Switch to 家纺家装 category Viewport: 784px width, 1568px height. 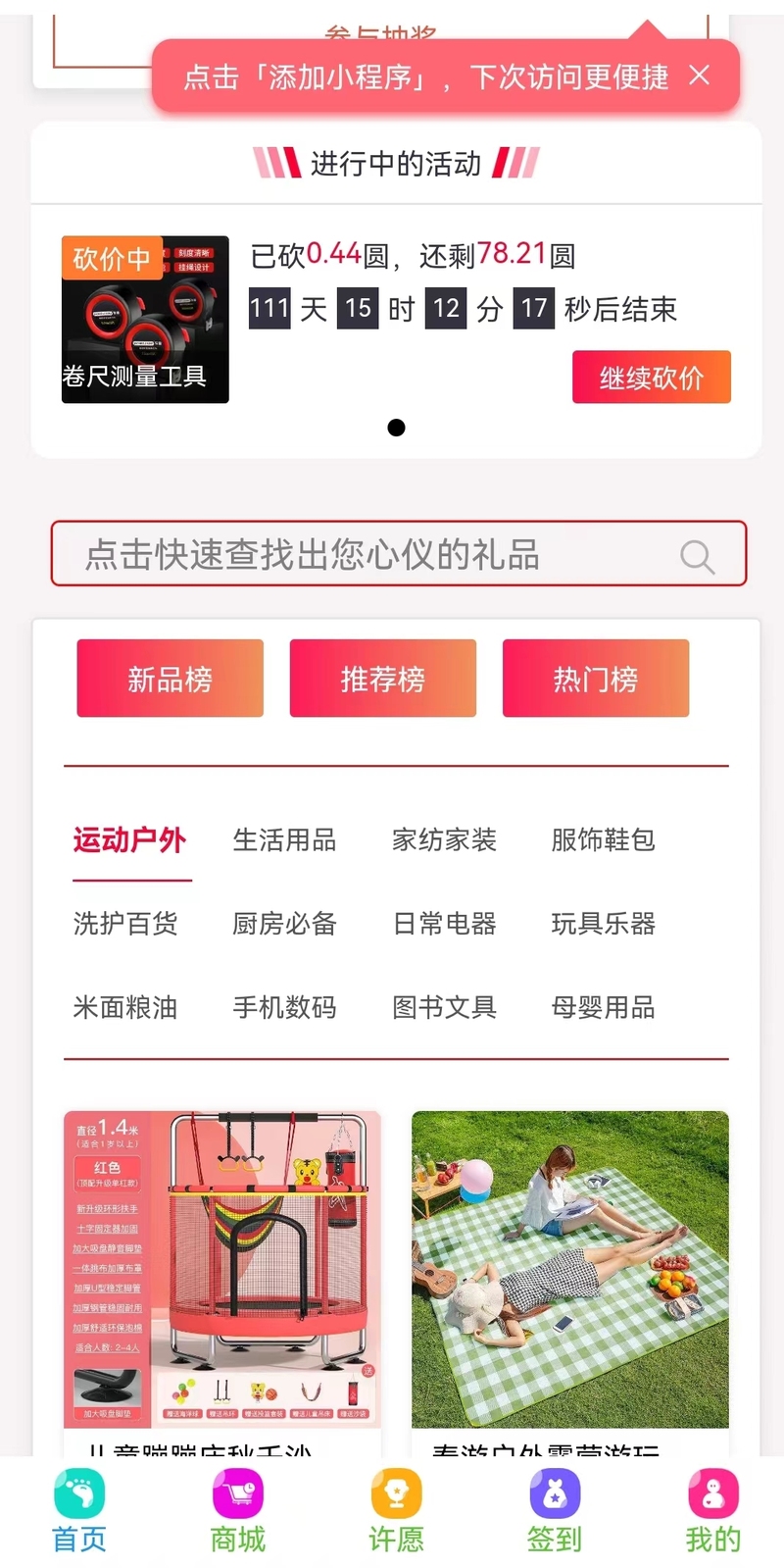click(x=444, y=840)
